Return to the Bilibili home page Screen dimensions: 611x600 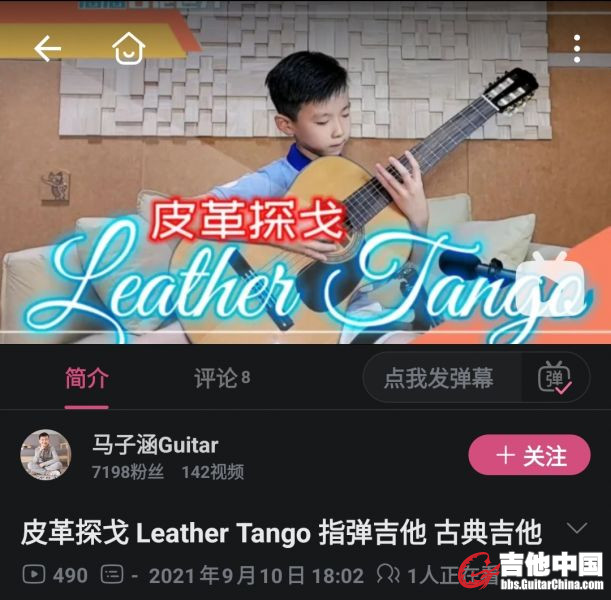128,48
